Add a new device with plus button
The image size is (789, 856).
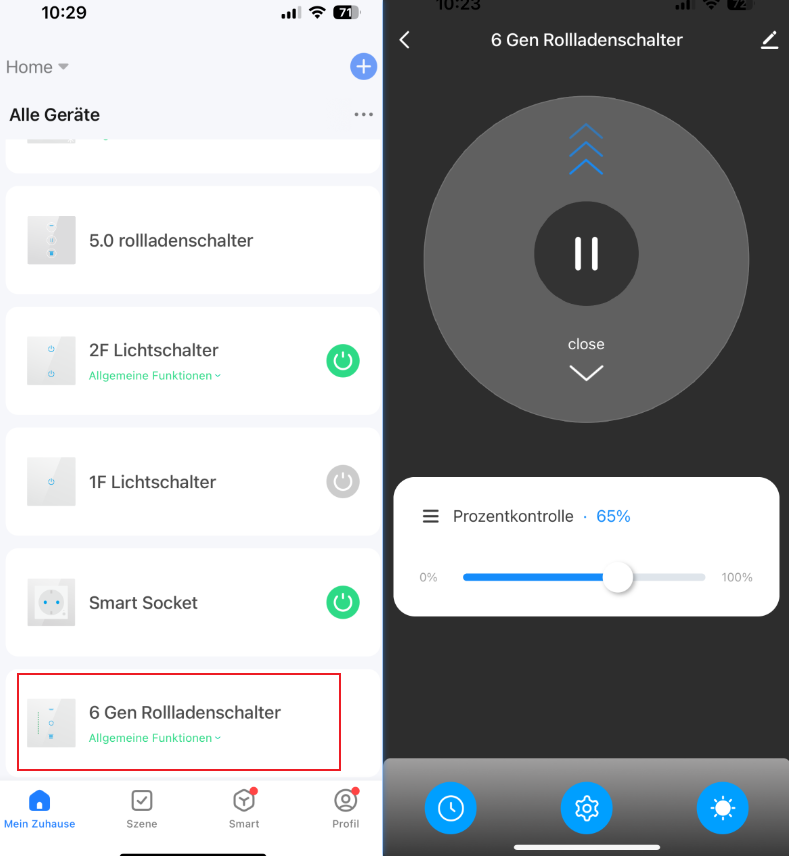(x=363, y=67)
